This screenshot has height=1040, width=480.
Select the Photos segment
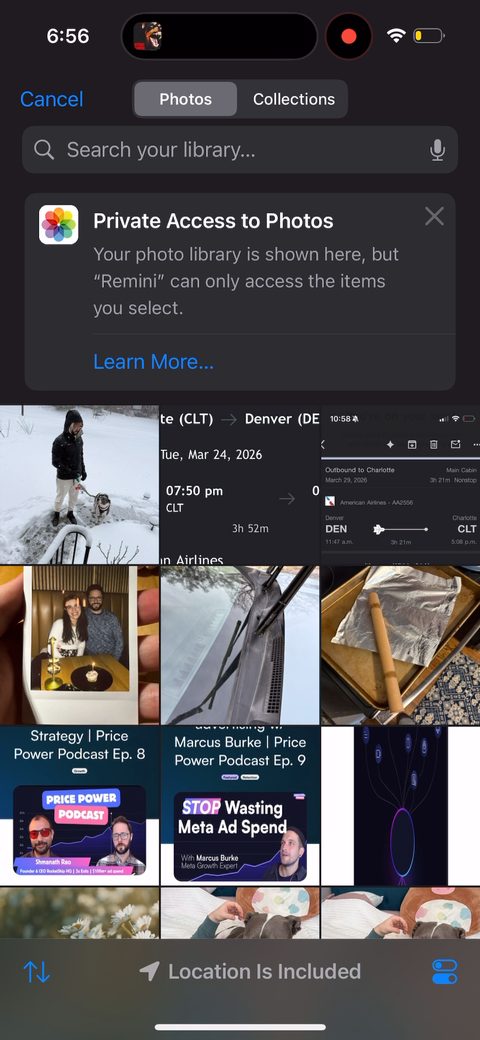coord(186,99)
